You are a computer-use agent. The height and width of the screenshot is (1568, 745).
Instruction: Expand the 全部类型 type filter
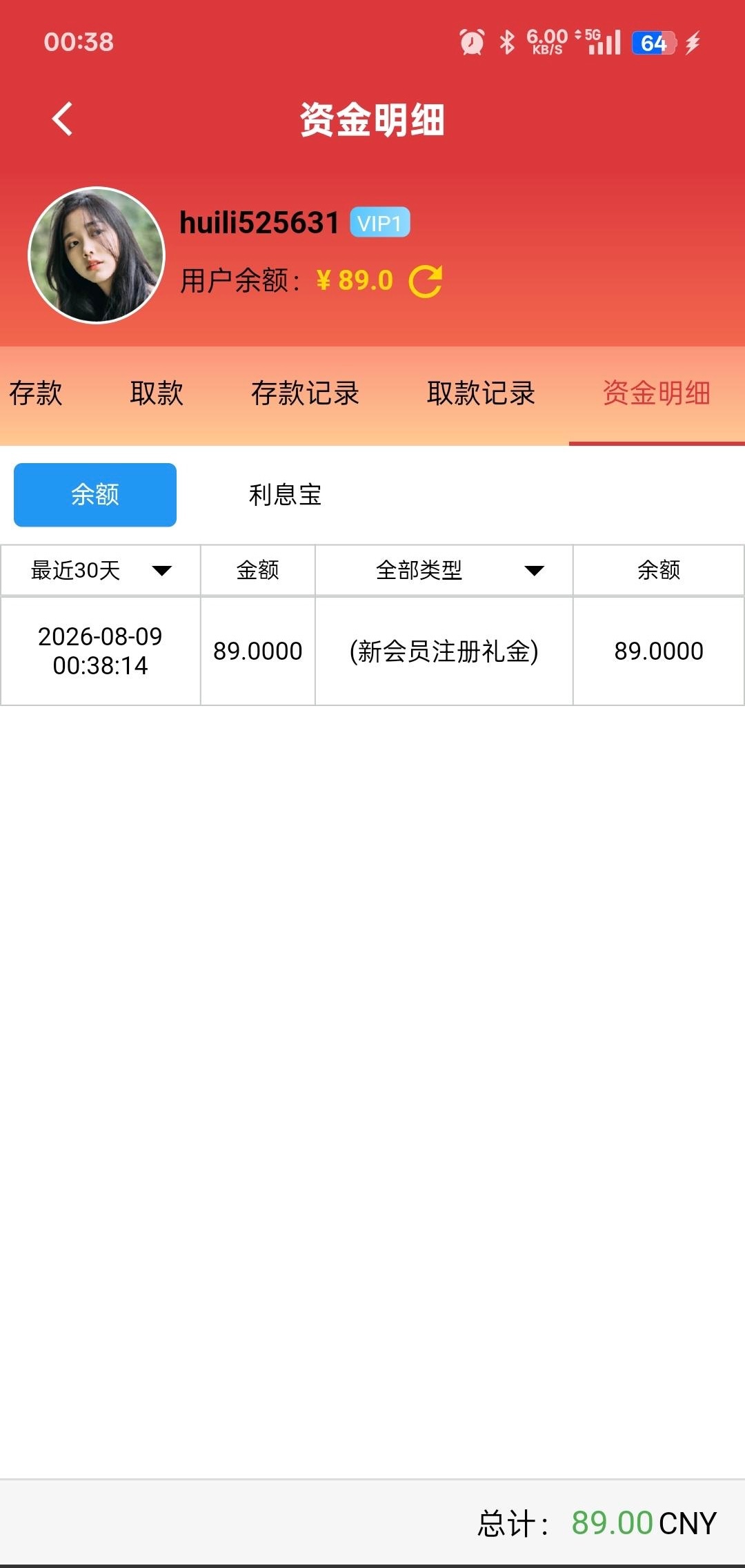pyautogui.click(x=444, y=570)
